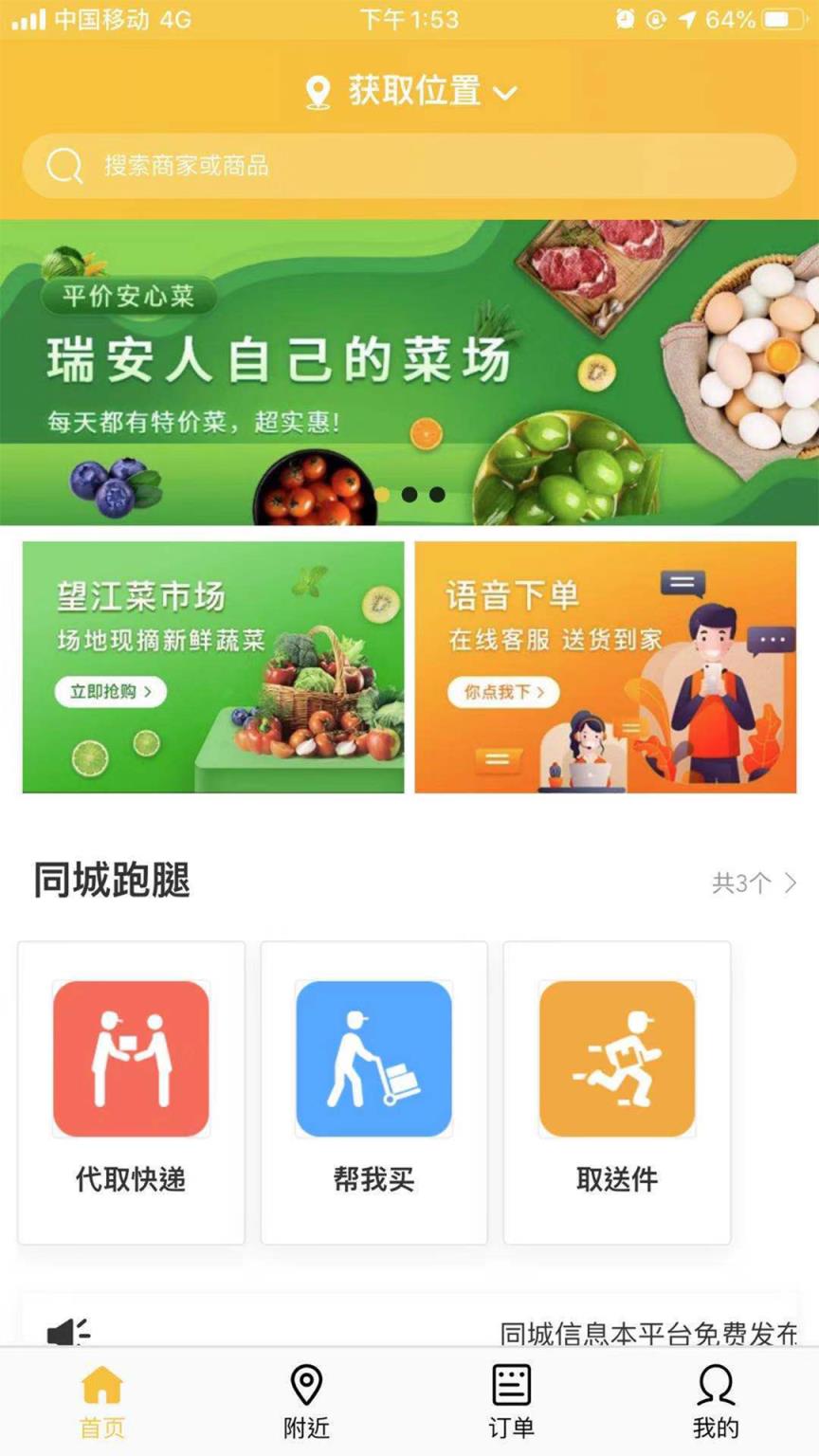Image resolution: width=819 pixels, height=1456 pixels.
Task: Tap the 取送件 delivery courier icon
Action: (x=617, y=1057)
